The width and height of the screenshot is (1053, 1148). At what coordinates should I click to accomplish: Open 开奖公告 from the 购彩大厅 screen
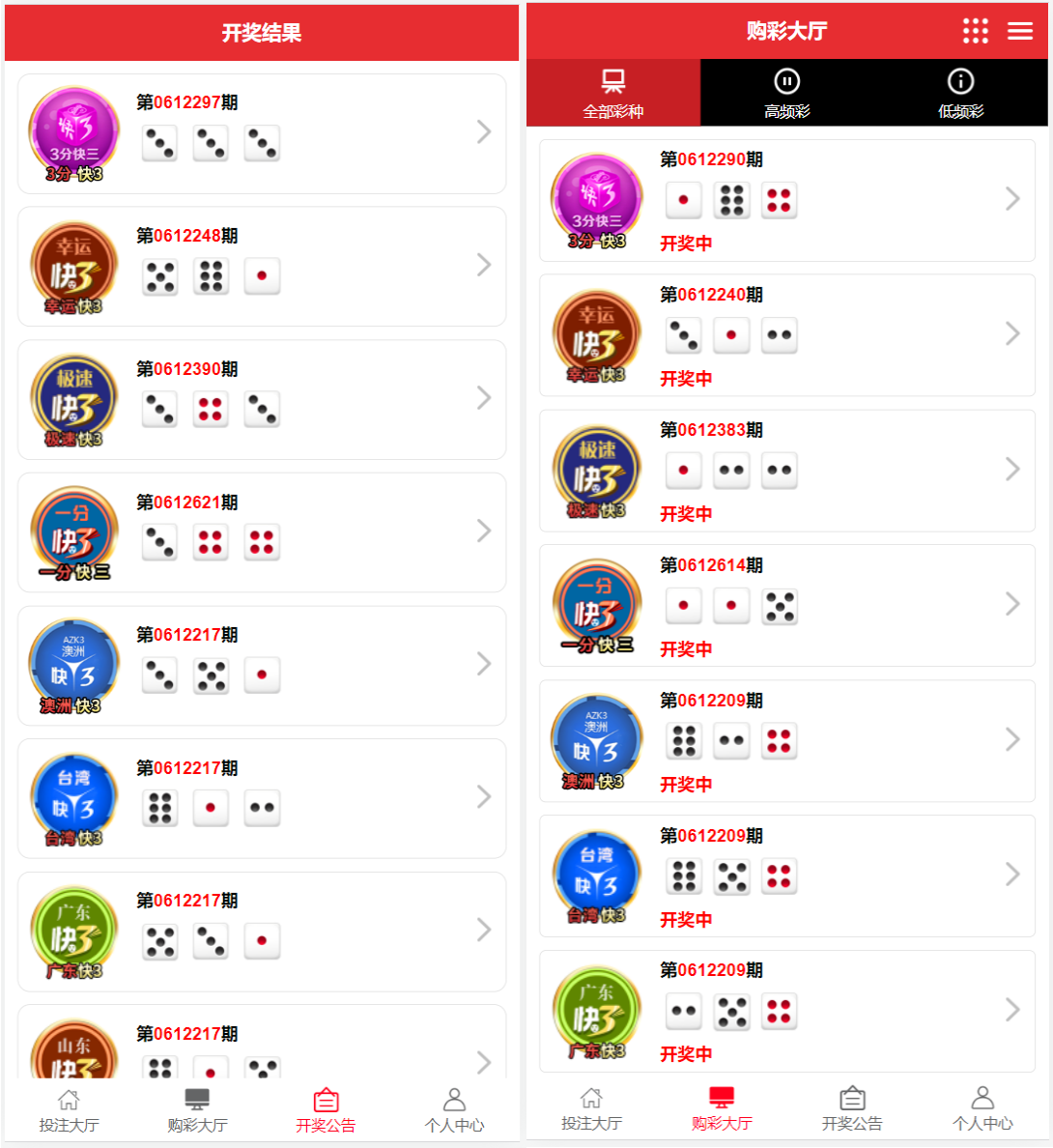pos(851,1108)
